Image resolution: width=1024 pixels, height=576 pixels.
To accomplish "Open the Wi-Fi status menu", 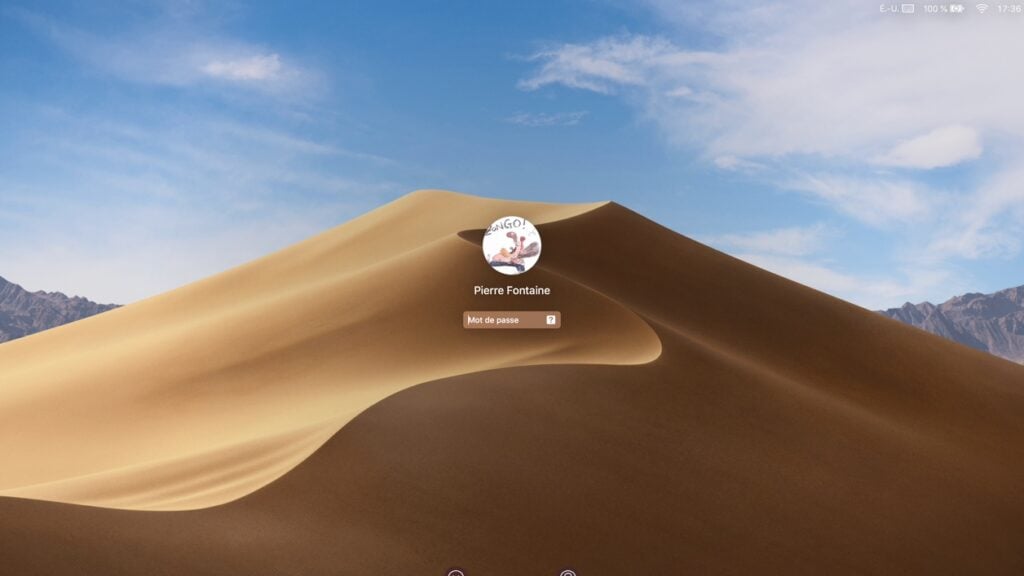I will [981, 8].
